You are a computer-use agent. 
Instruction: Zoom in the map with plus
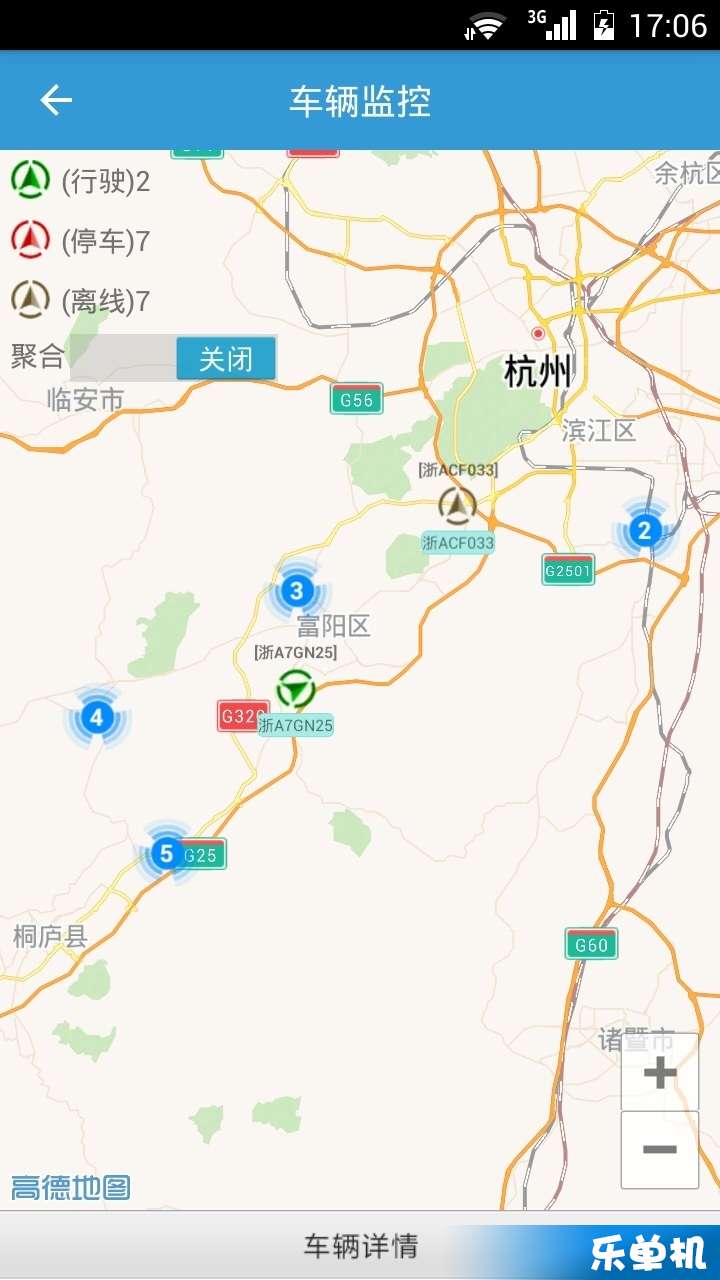(659, 1073)
